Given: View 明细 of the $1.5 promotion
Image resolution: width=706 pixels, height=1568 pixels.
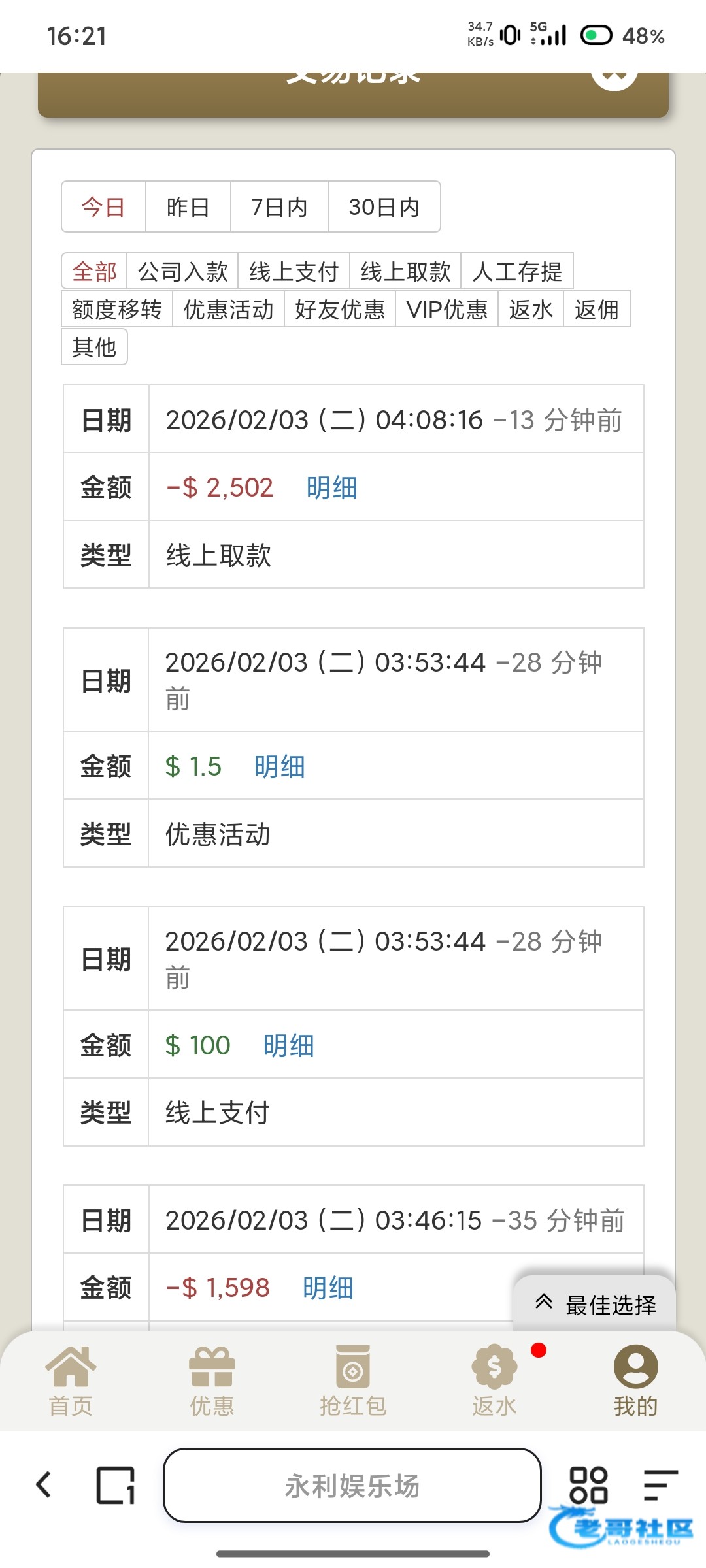Looking at the screenshot, I should [279, 766].
